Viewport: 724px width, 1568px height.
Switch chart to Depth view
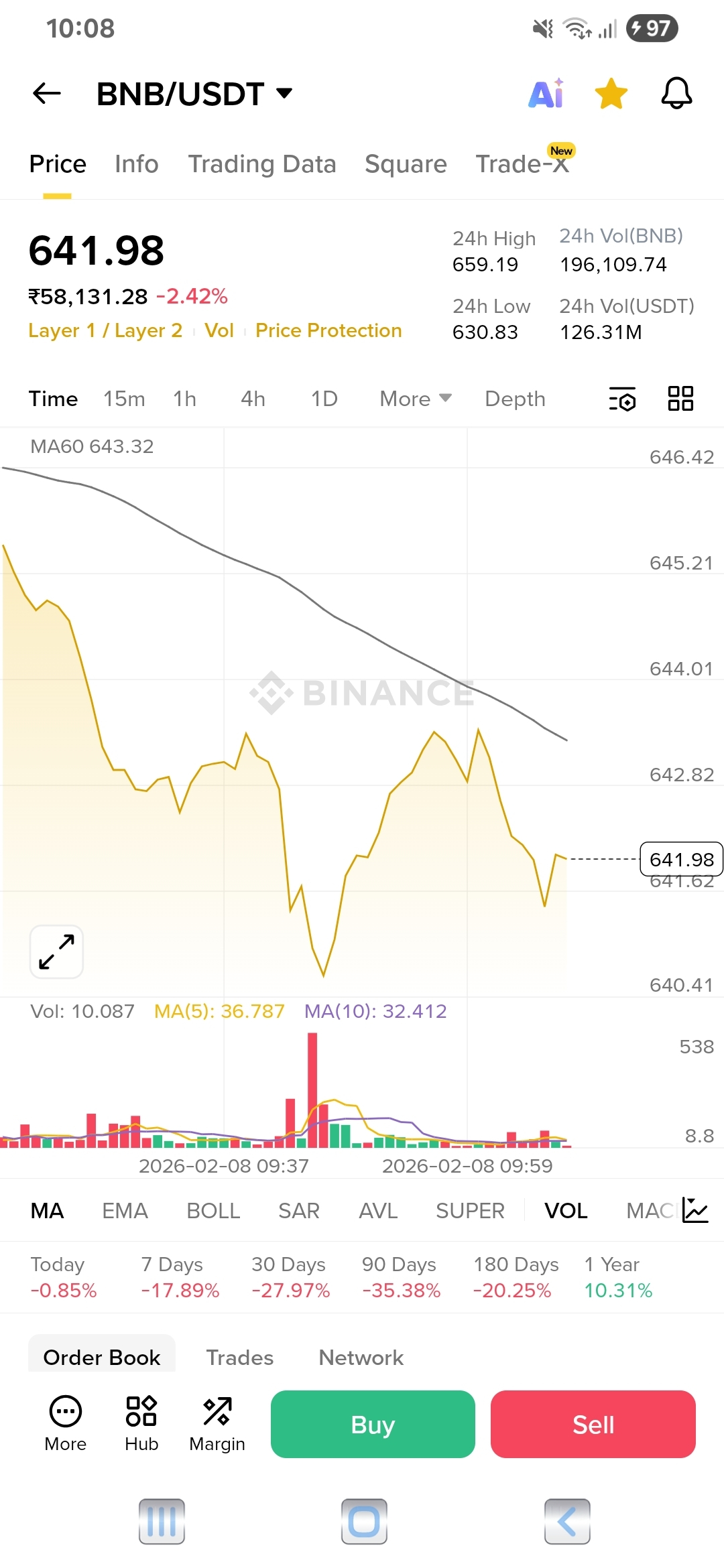(515, 399)
